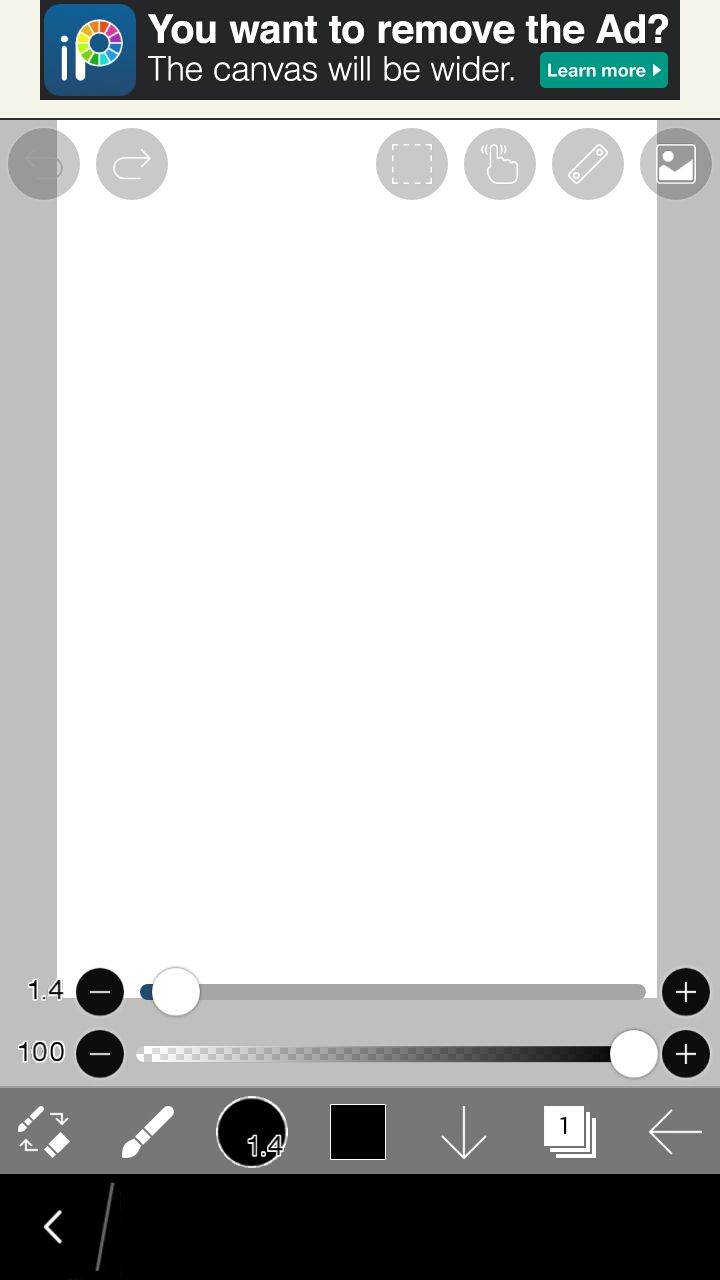Open the ruler tool
Viewport: 720px width, 1280px height.
pyautogui.click(x=588, y=163)
